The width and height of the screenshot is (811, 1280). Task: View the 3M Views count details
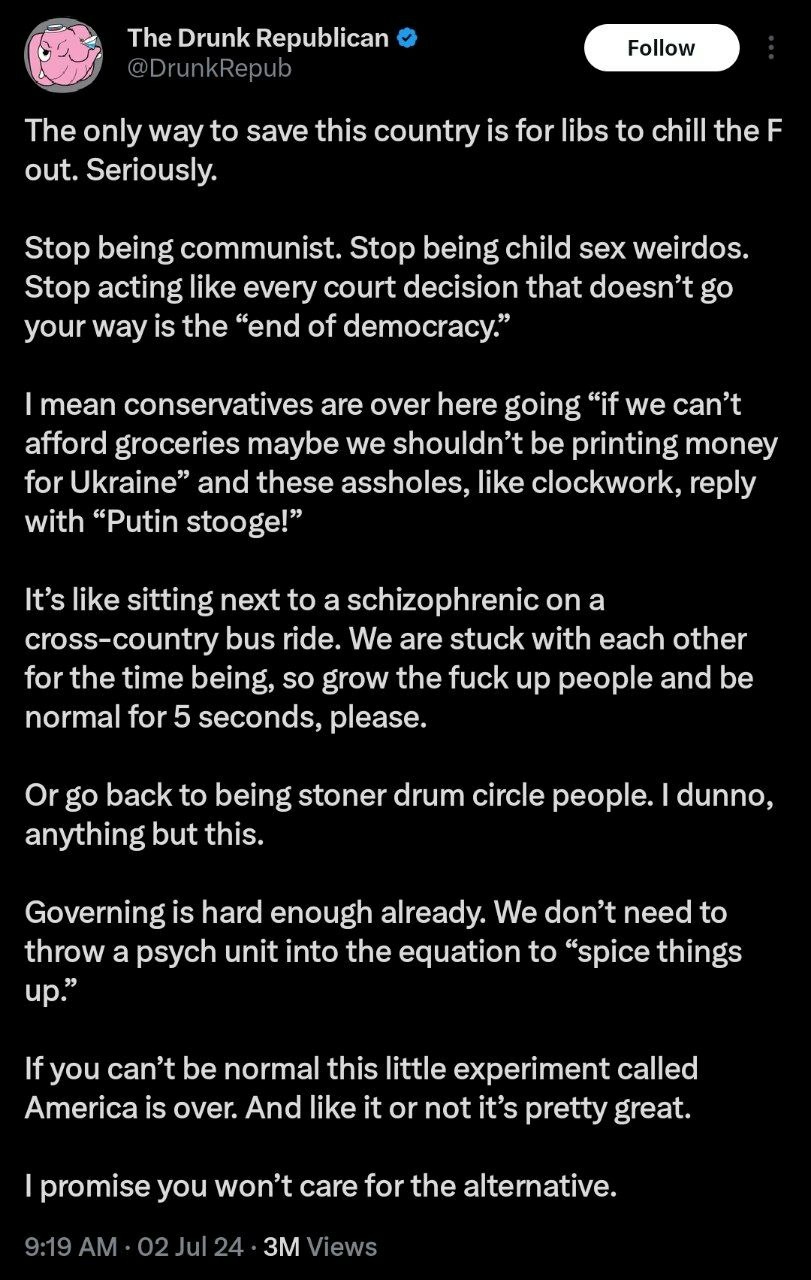tap(318, 1246)
